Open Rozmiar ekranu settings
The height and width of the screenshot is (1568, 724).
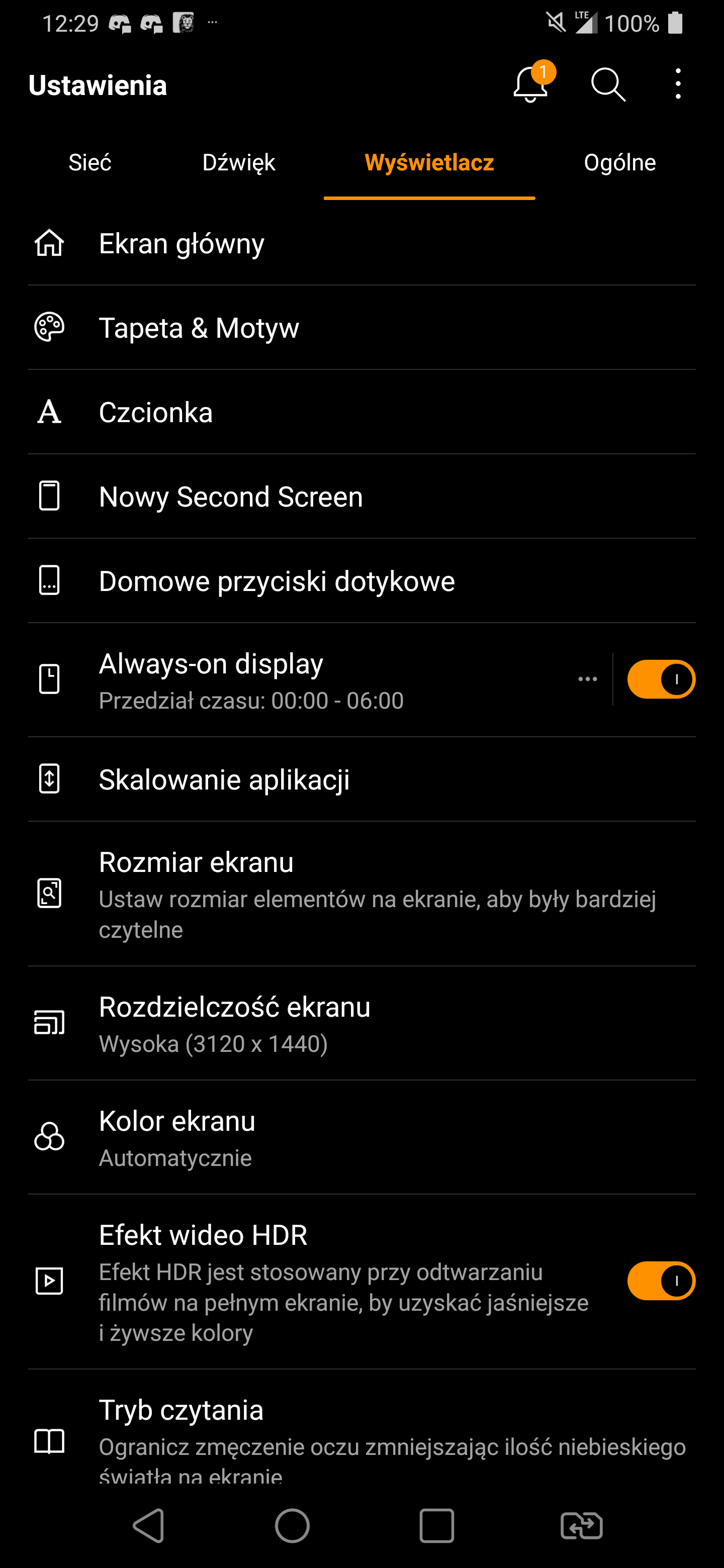361,894
